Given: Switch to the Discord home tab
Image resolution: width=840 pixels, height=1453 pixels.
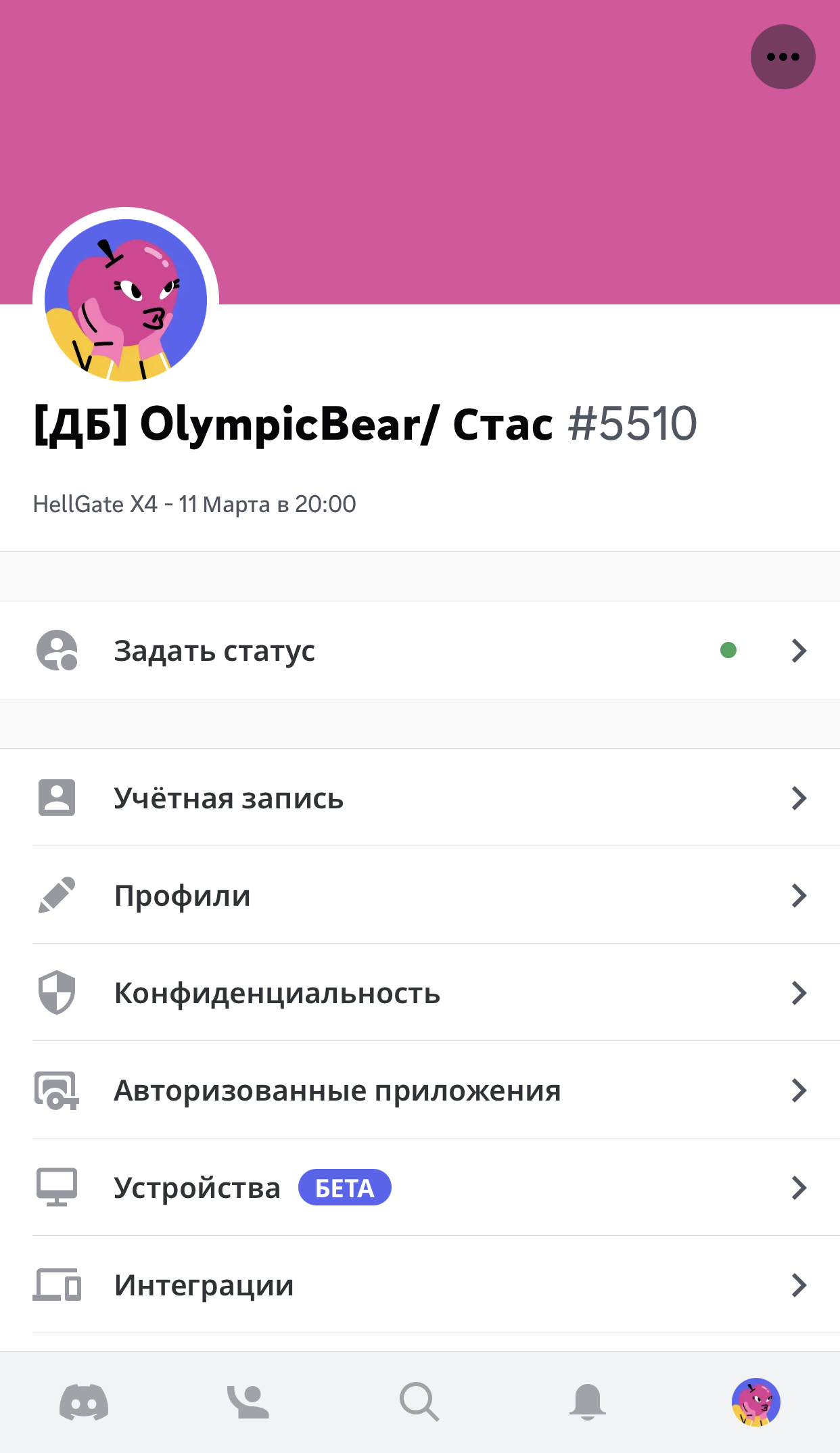Looking at the screenshot, I should (x=84, y=1402).
